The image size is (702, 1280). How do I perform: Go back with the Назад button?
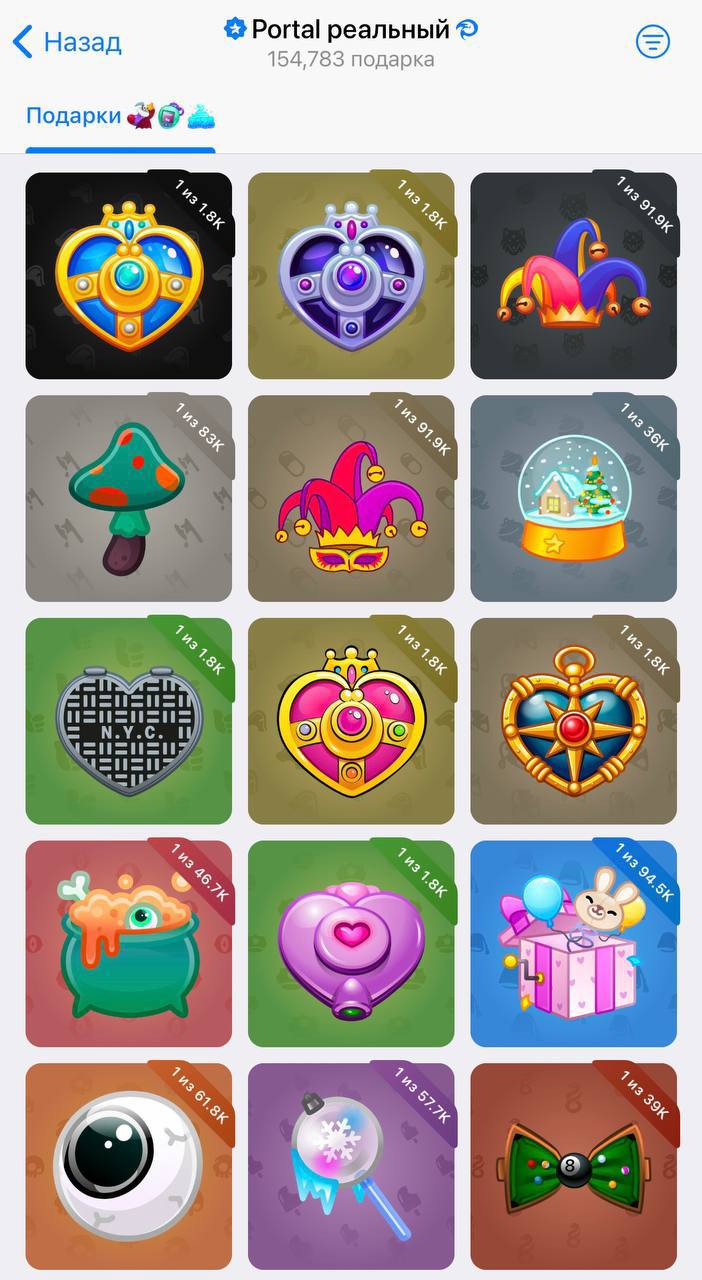68,42
